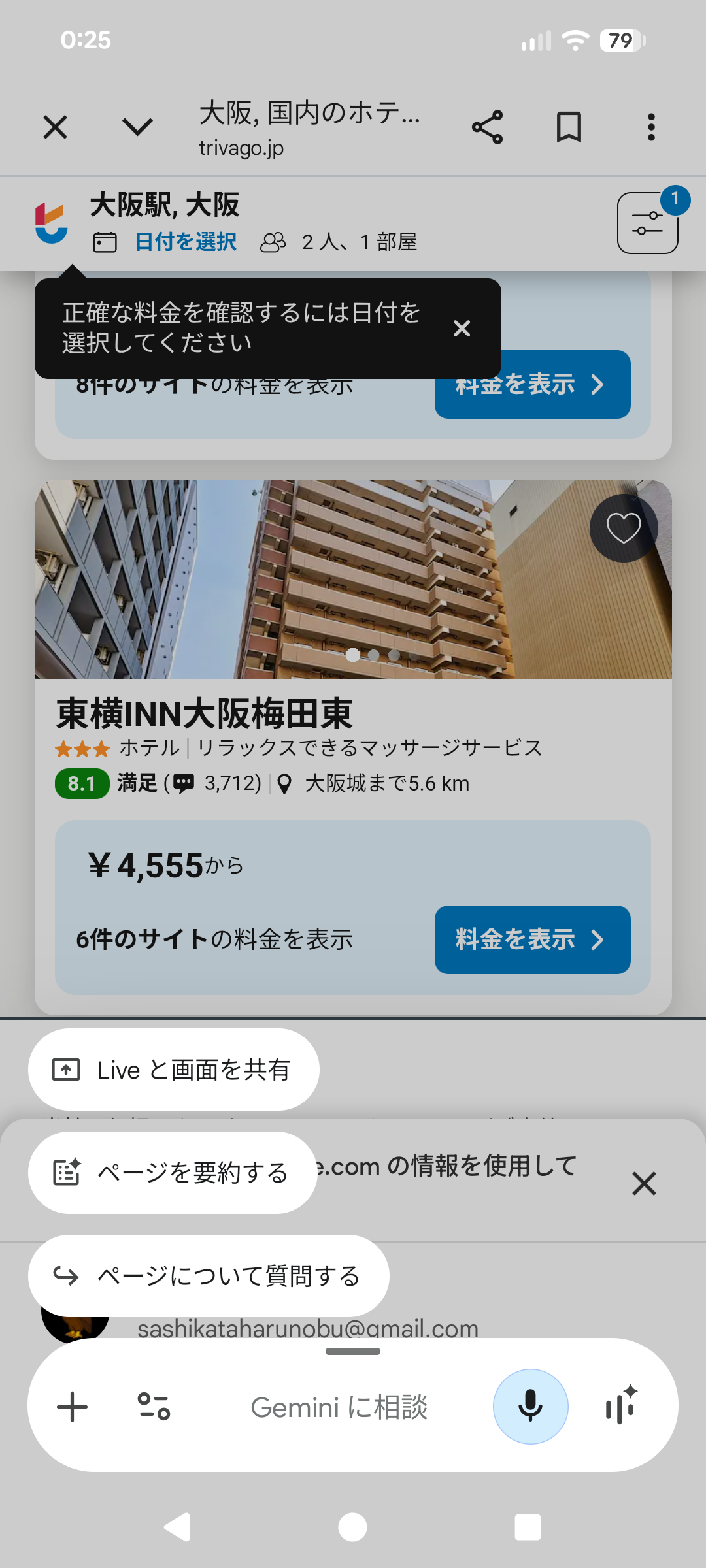This screenshot has height=1568, width=706.
Task: Start voice input with microphone
Action: 530,1407
